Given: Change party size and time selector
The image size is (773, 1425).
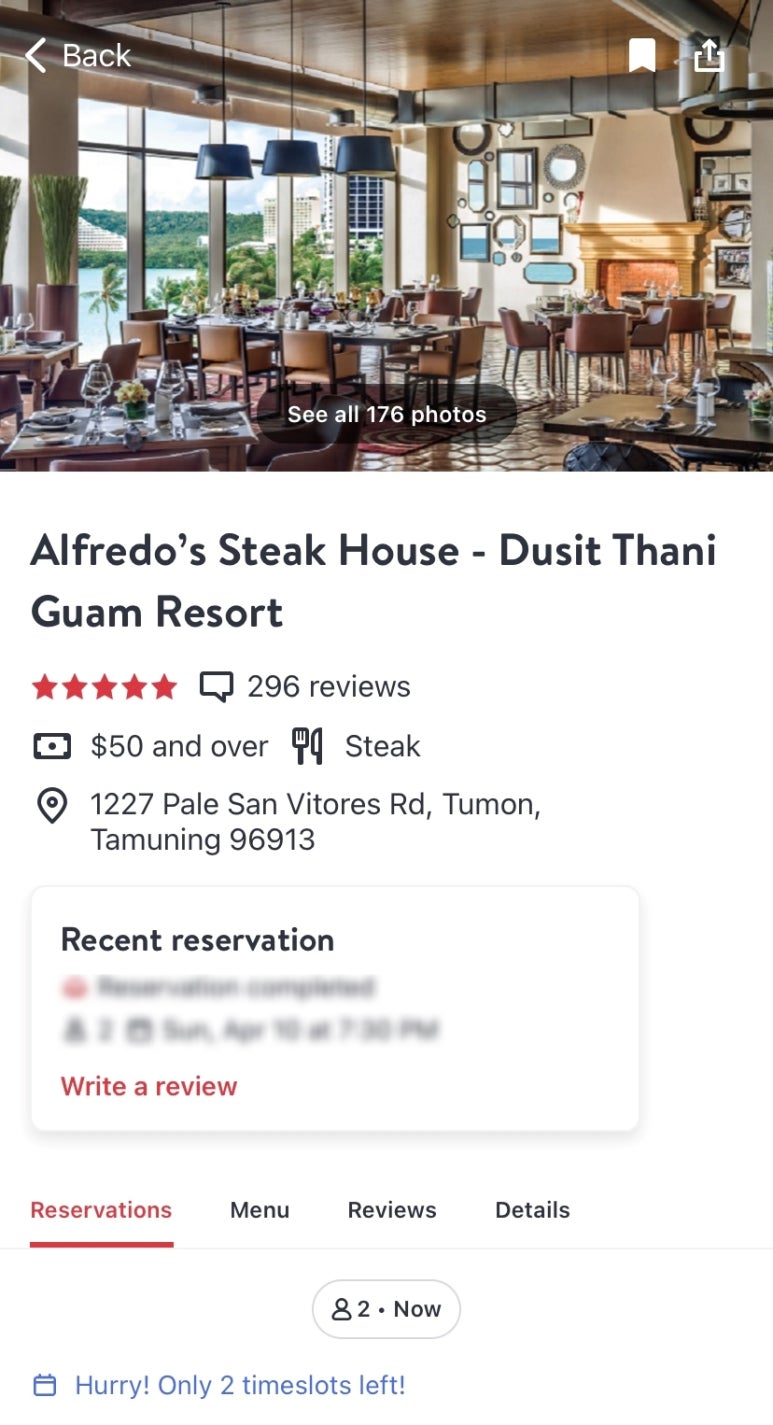Looking at the screenshot, I should point(386,1309).
